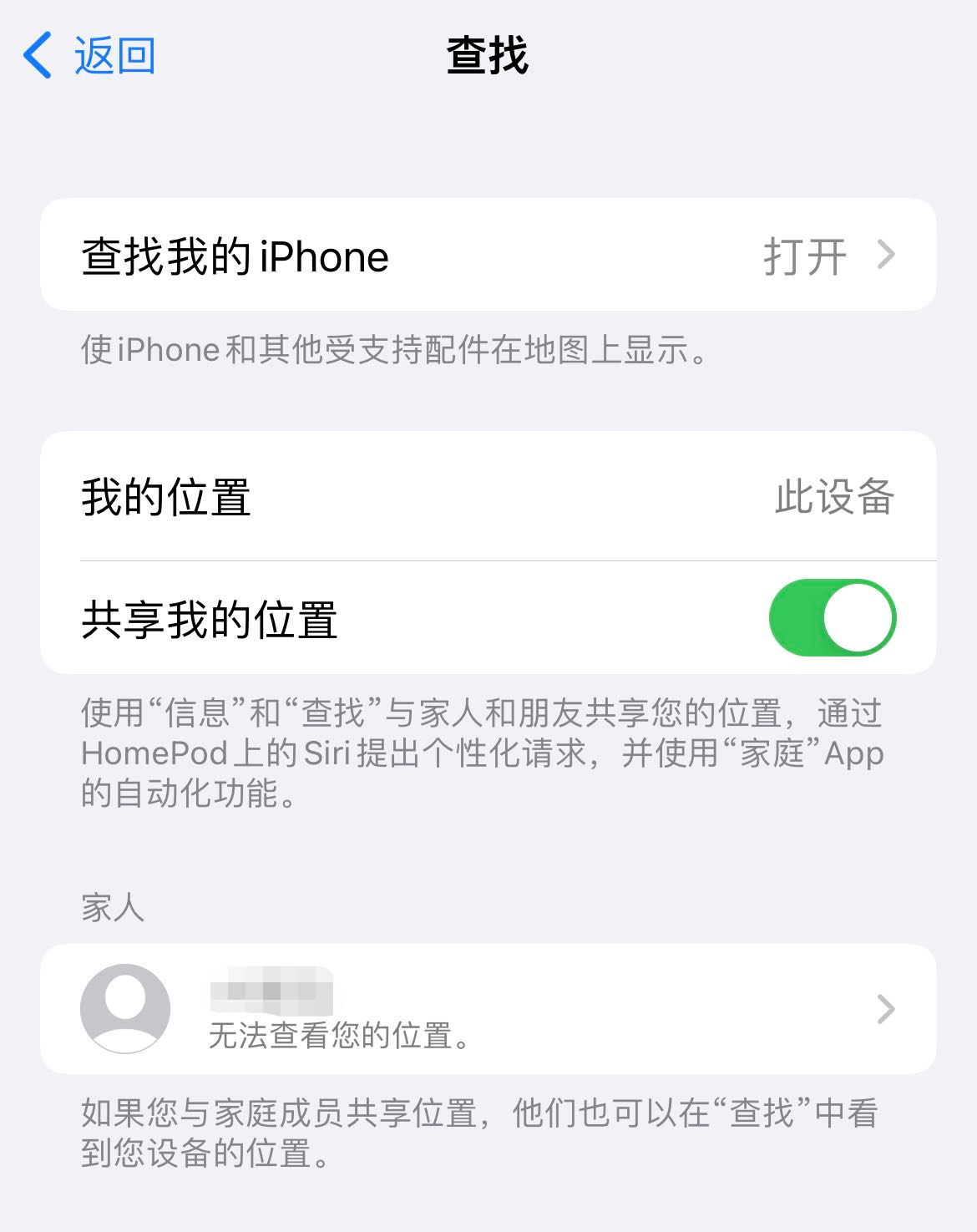This screenshot has width=977, height=1232.
Task: Turn off 共享我的位置 switch
Action: click(832, 618)
